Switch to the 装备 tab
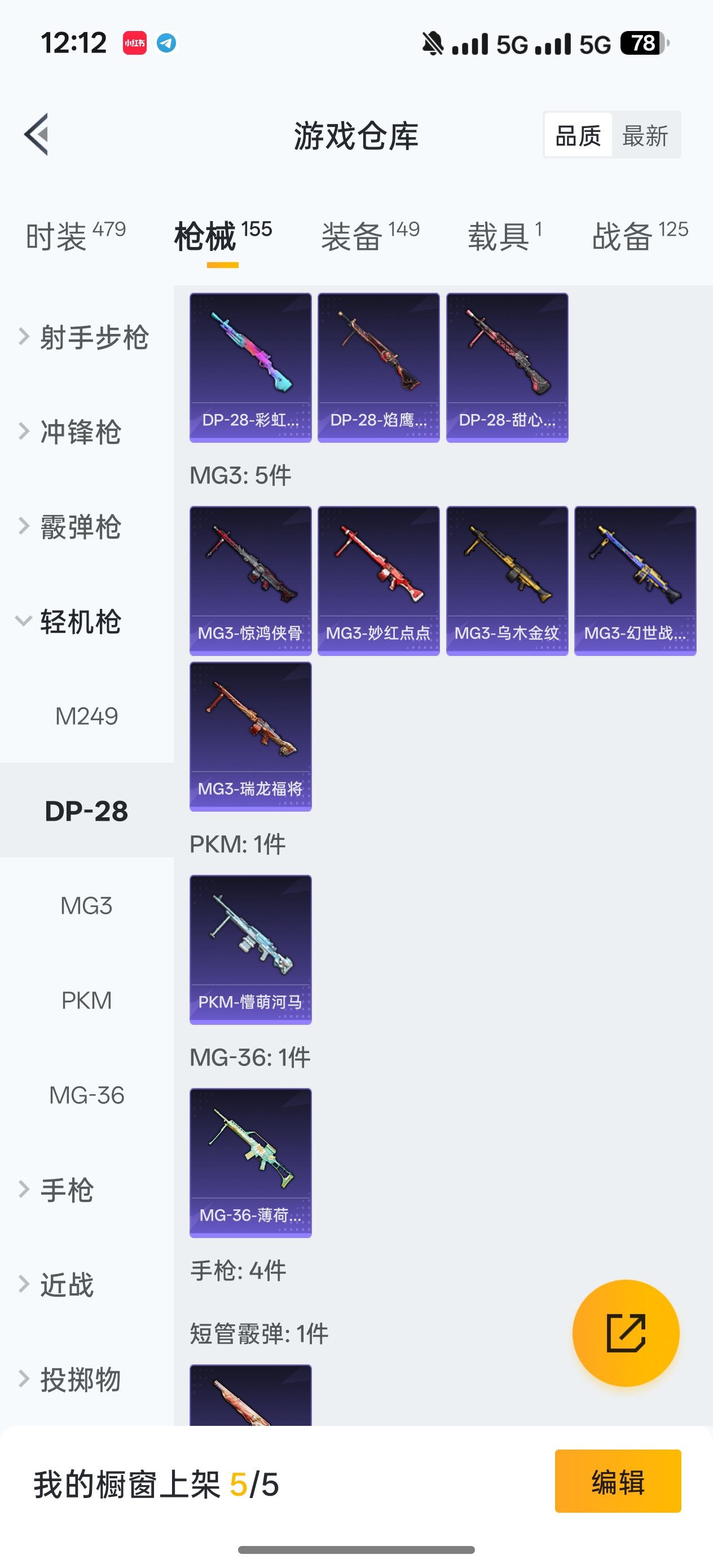Screen dimensions: 713x1568 point(369,236)
